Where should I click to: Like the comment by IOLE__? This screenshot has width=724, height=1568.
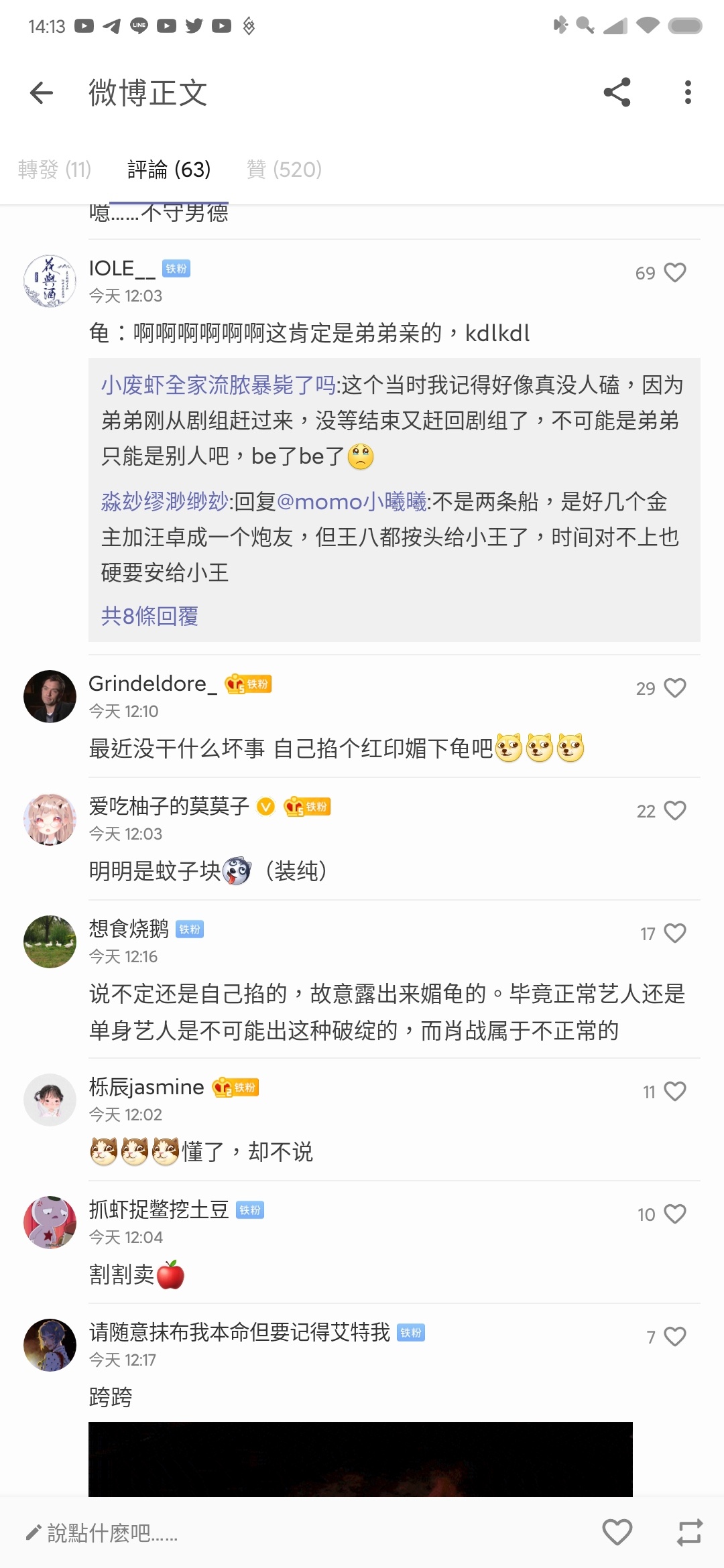point(674,273)
